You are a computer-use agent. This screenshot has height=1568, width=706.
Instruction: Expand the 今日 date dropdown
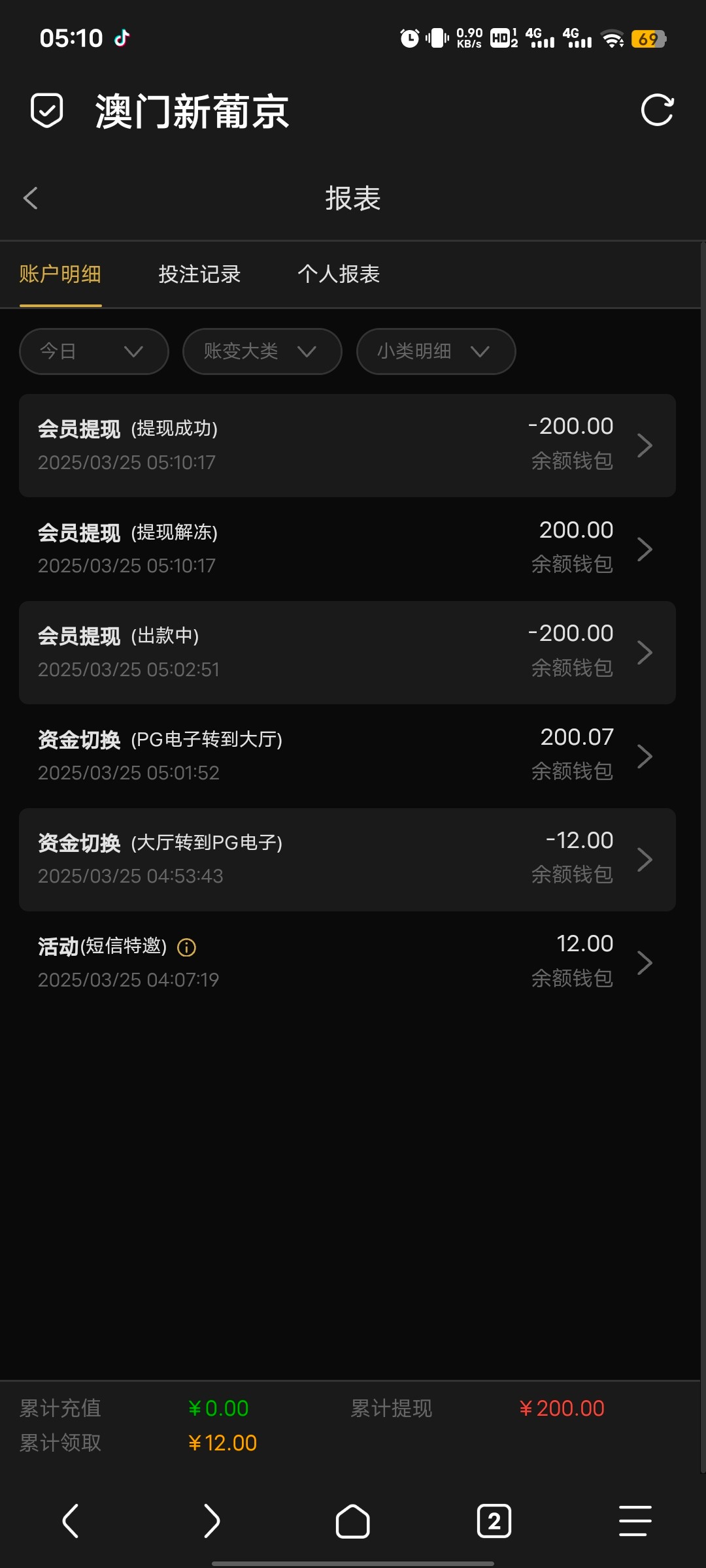pos(94,351)
